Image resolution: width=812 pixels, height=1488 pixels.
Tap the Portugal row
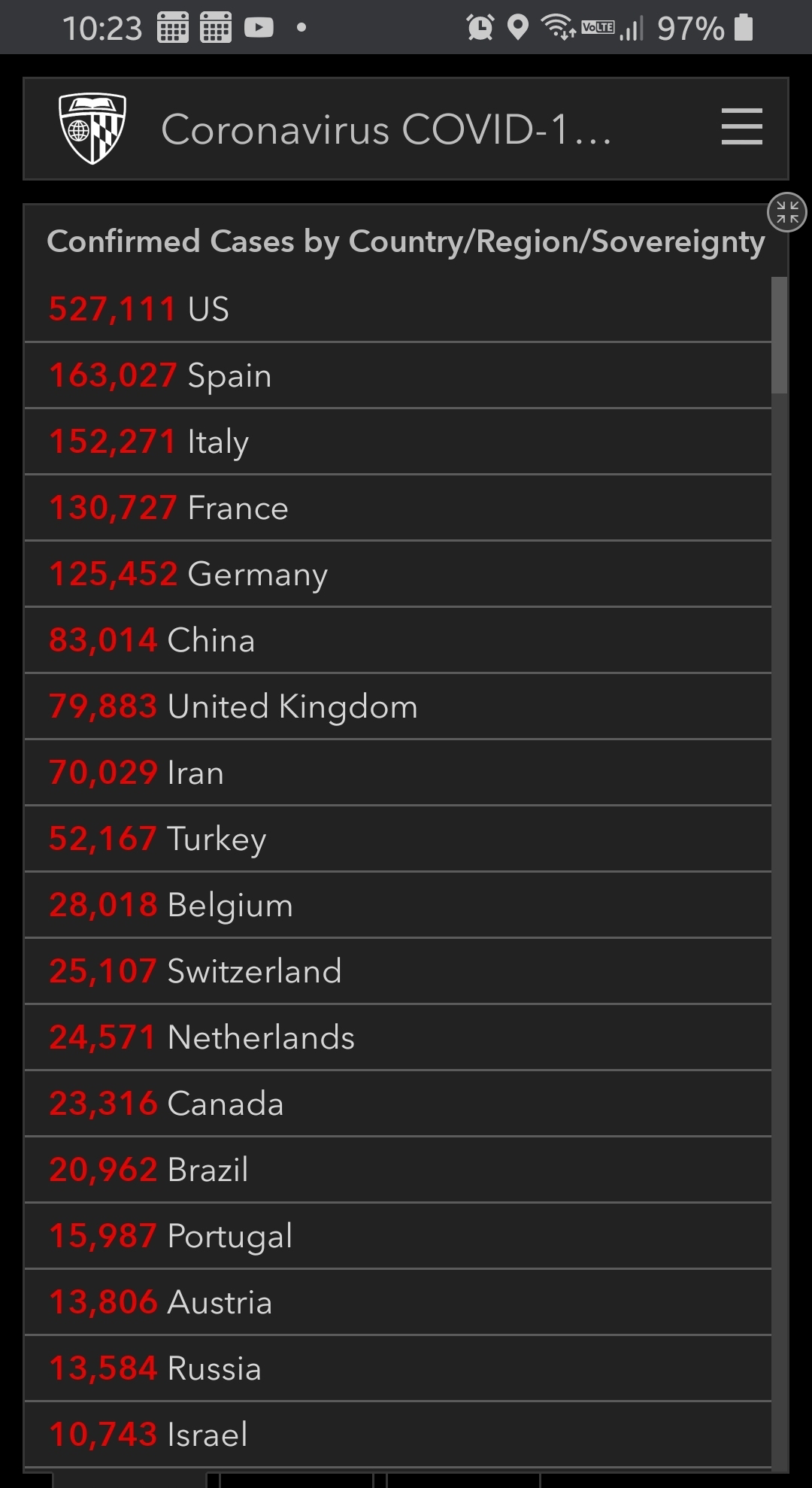pos(398,1236)
